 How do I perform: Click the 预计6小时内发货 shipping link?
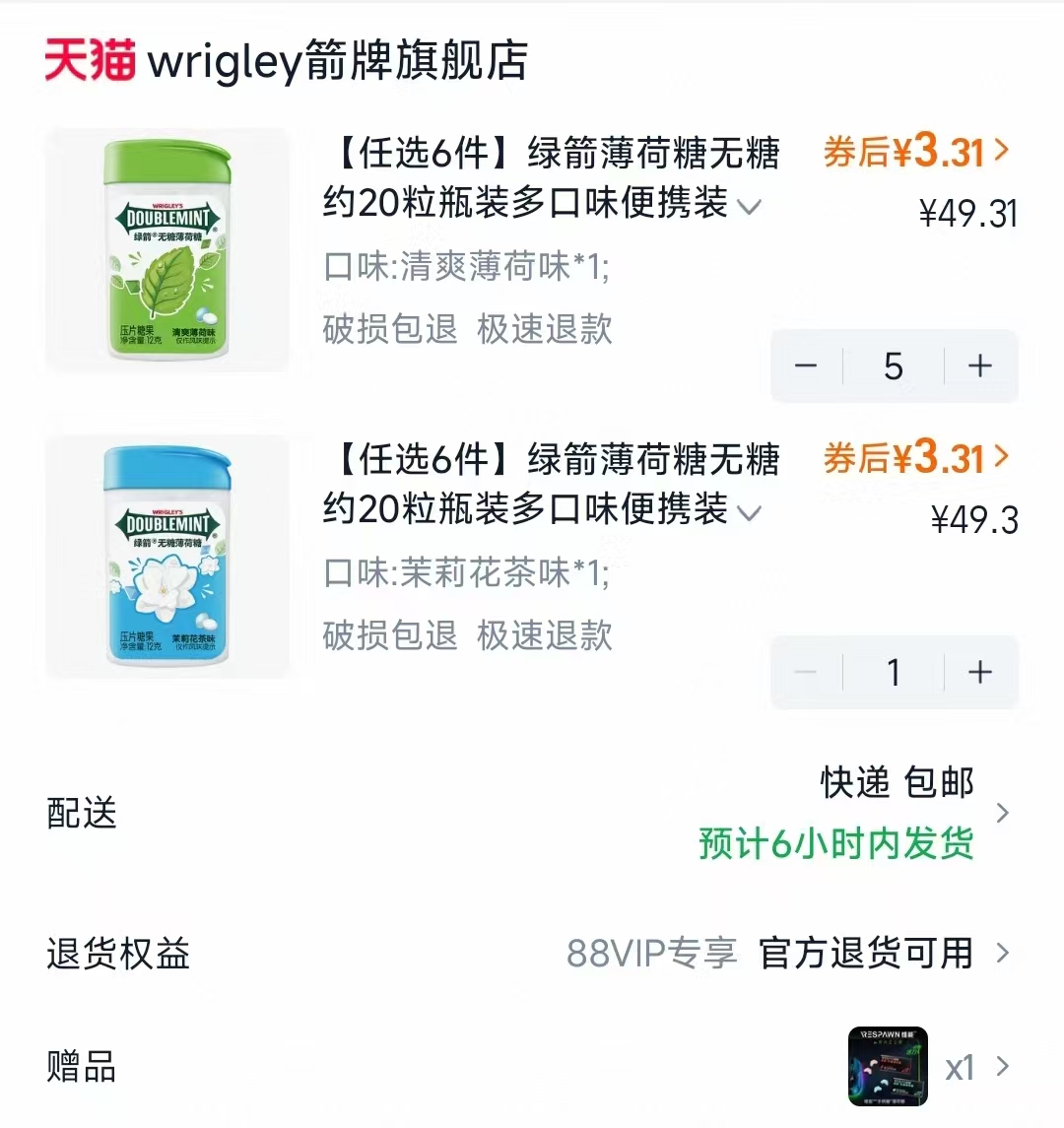coord(835,842)
